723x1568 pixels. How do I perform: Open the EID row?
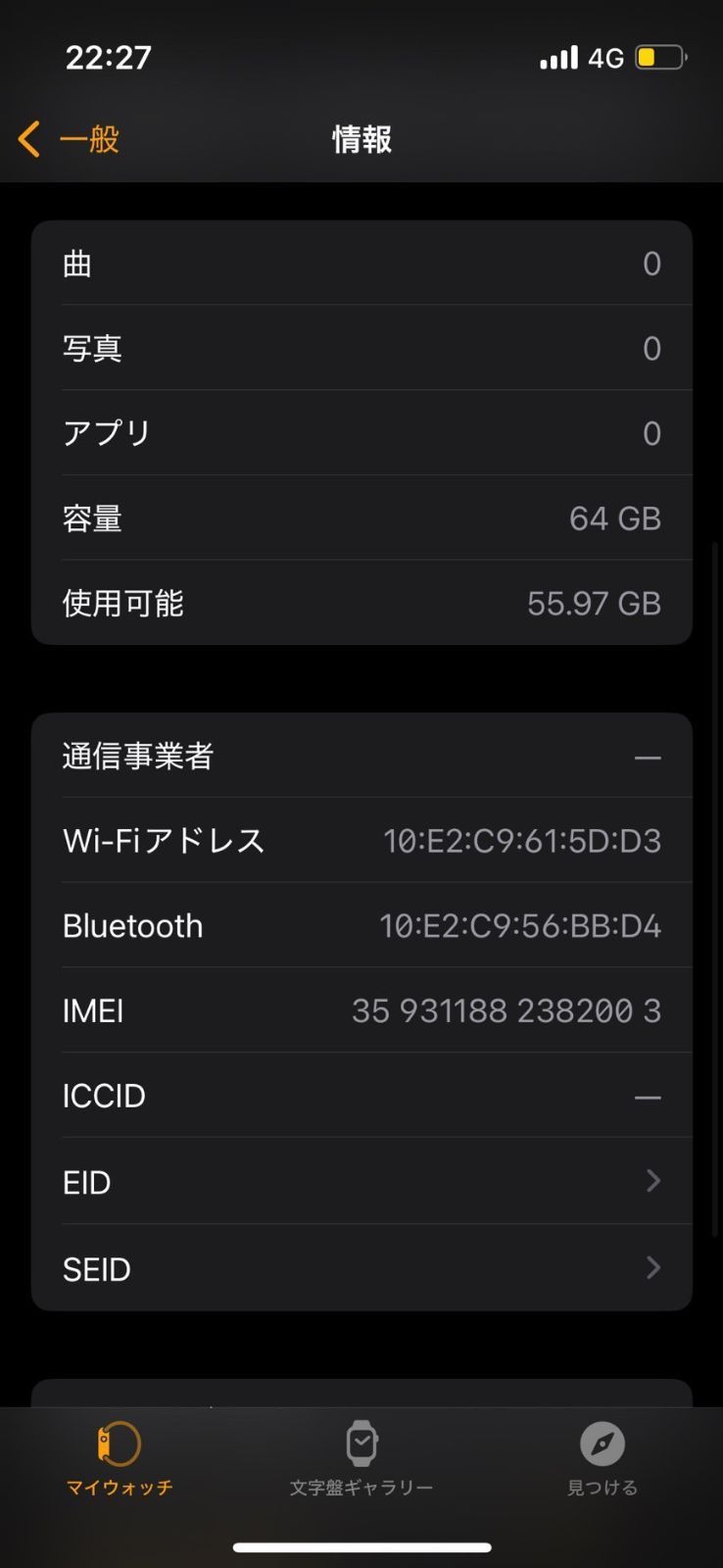[x=361, y=1182]
